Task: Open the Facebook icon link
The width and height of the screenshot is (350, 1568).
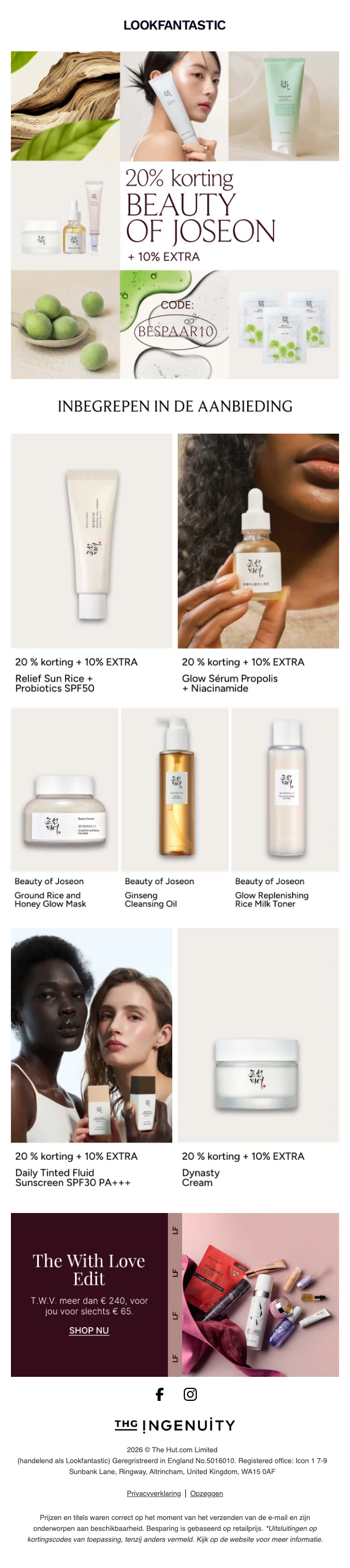Action: 160,1393
